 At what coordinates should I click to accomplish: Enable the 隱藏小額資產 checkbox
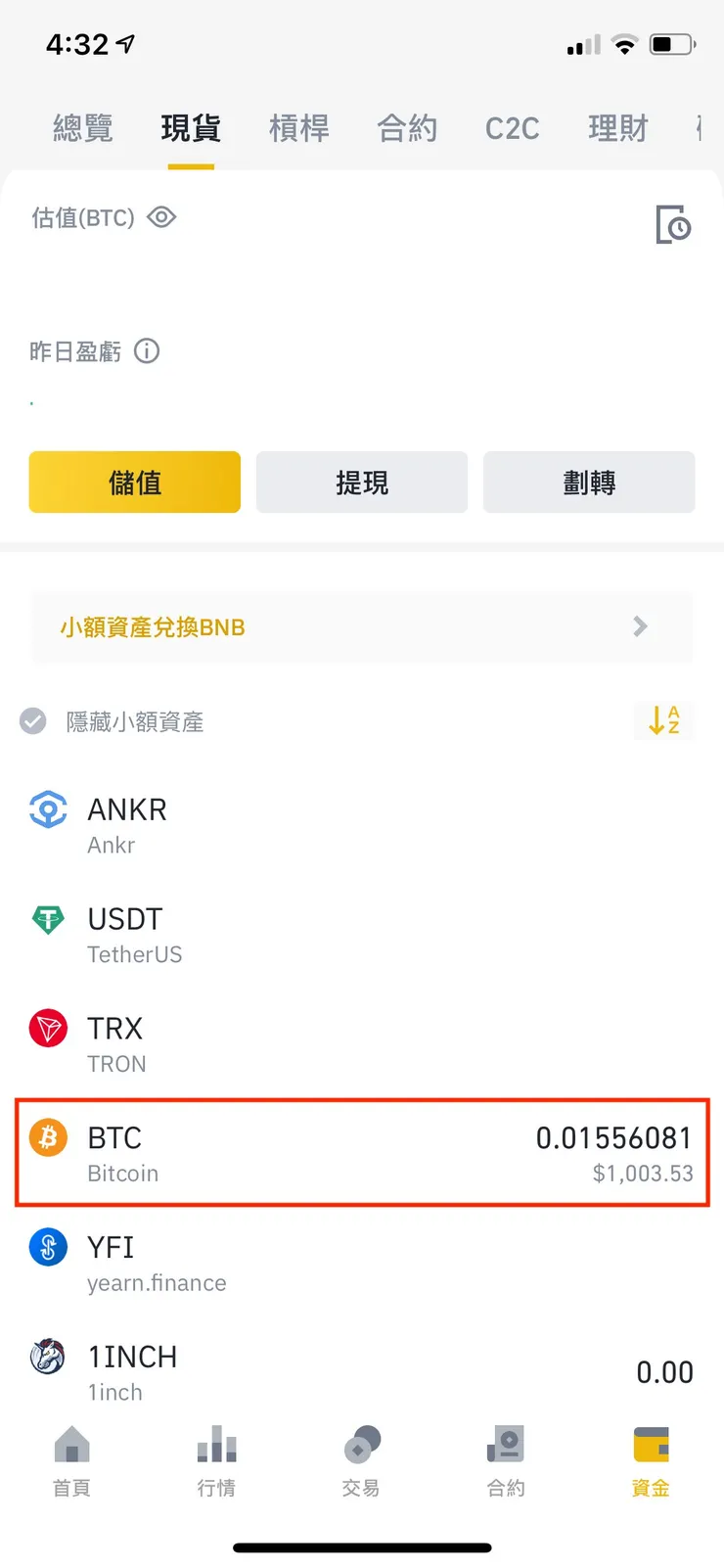[32, 721]
